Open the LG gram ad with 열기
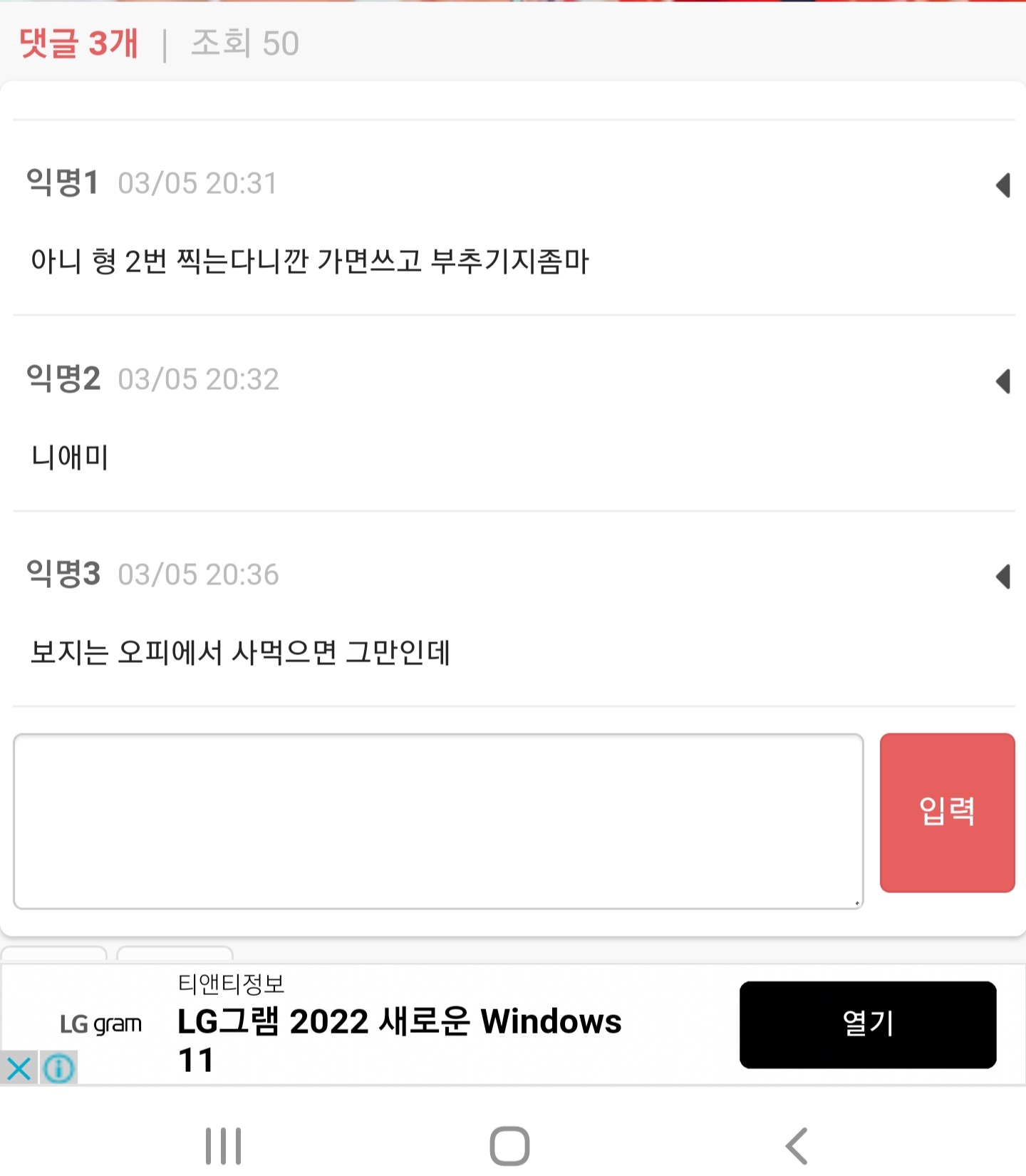Image resolution: width=1026 pixels, height=1176 pixels. [867, 1024]
